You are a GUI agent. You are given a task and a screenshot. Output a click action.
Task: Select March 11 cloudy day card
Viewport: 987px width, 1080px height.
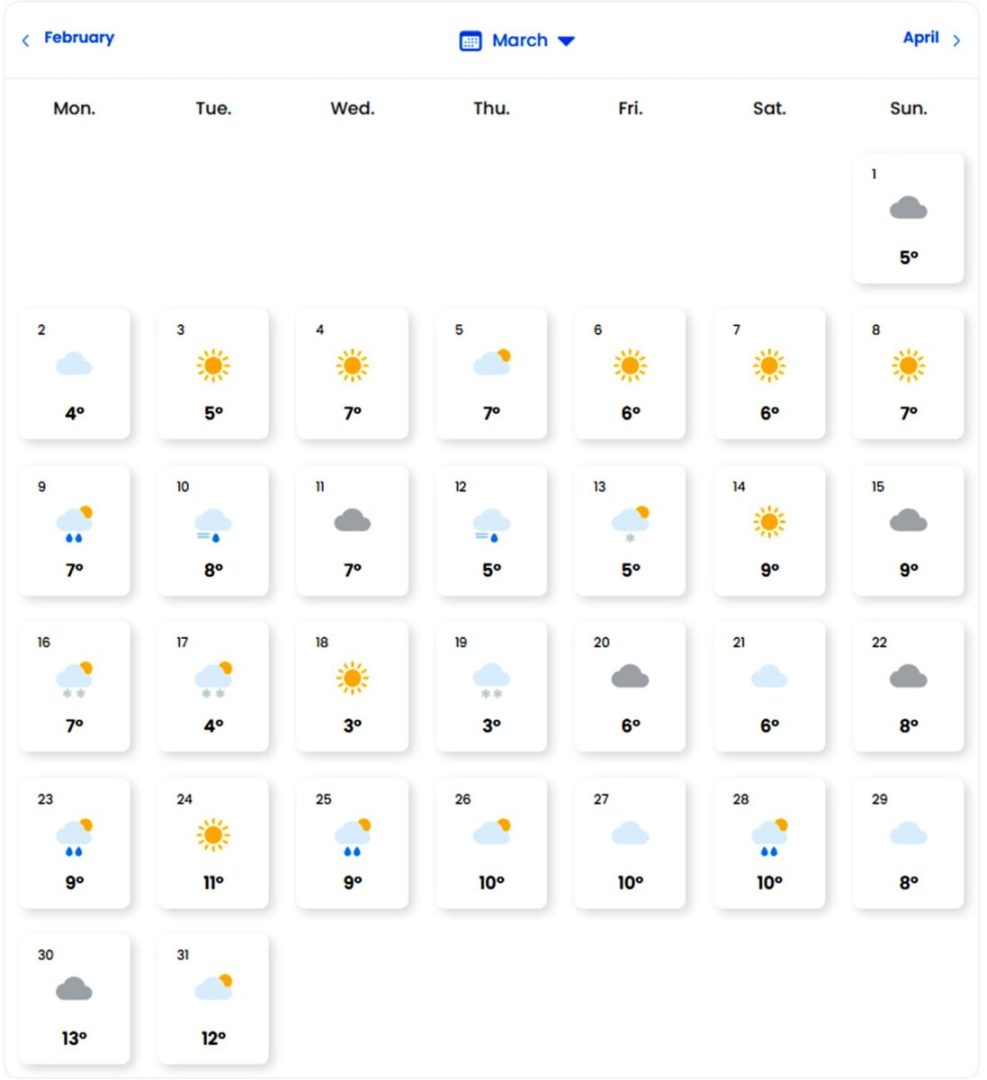pos(352,531)
